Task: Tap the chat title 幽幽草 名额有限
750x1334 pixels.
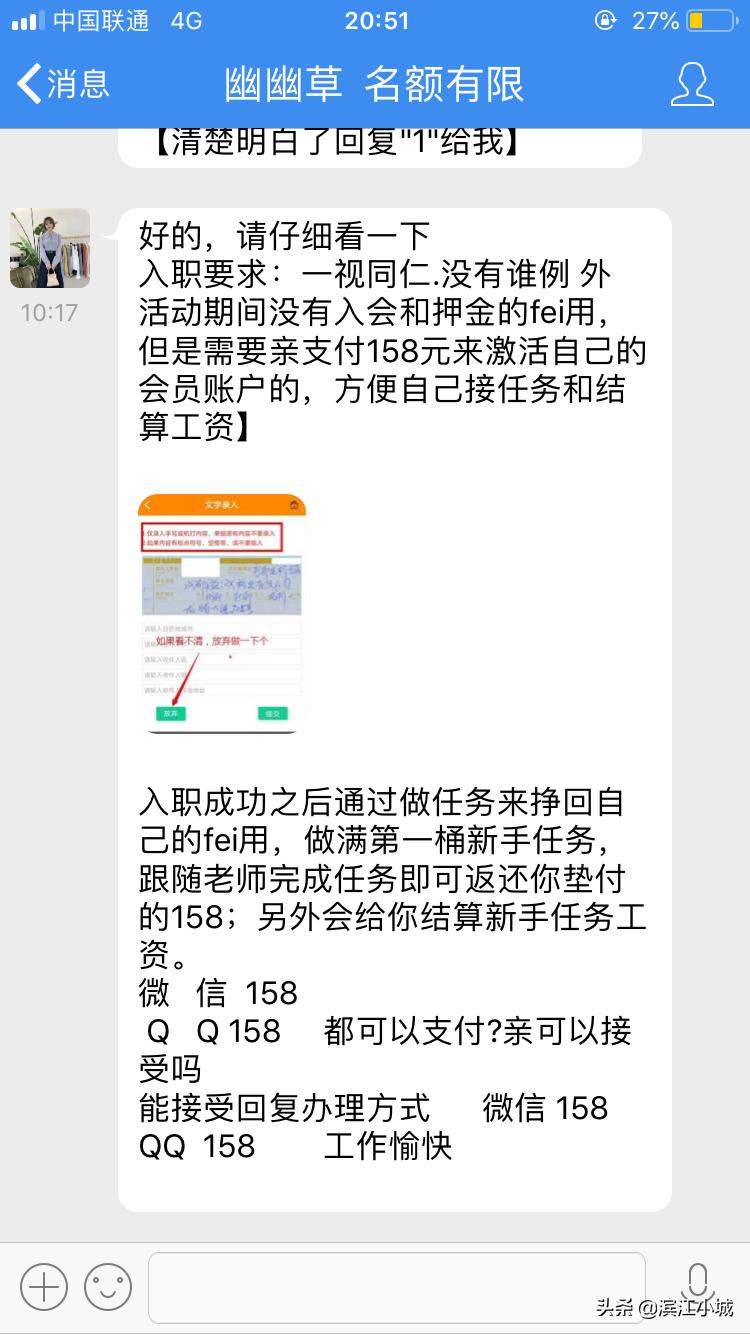Action: coord(375,86)
